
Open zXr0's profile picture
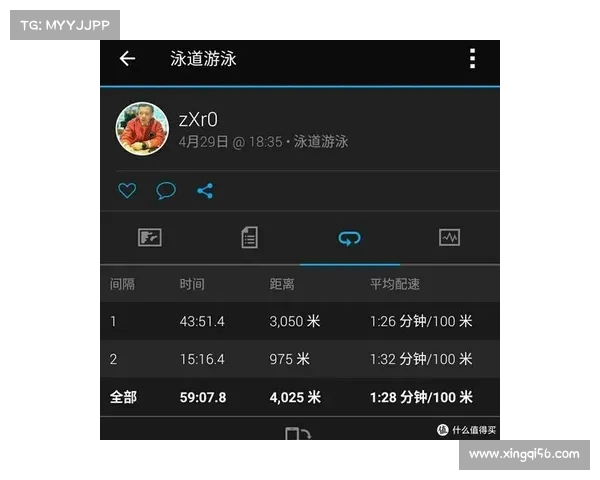pos(142,129)
